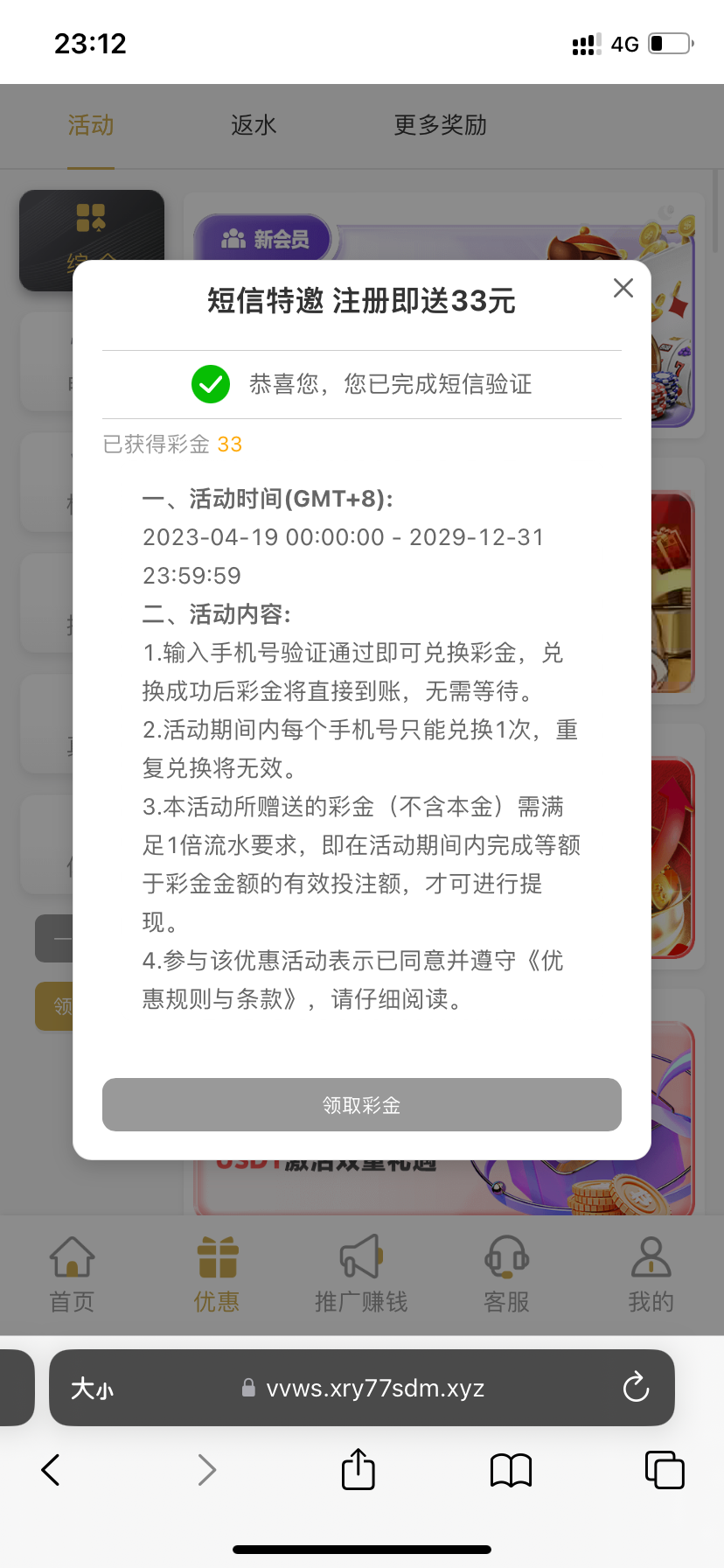Image resolution: width=724 pixels, height=1568 pixels.
Task: Open the 大小 text size menu
Action: pyautogui.click(x=92, y=1389)
